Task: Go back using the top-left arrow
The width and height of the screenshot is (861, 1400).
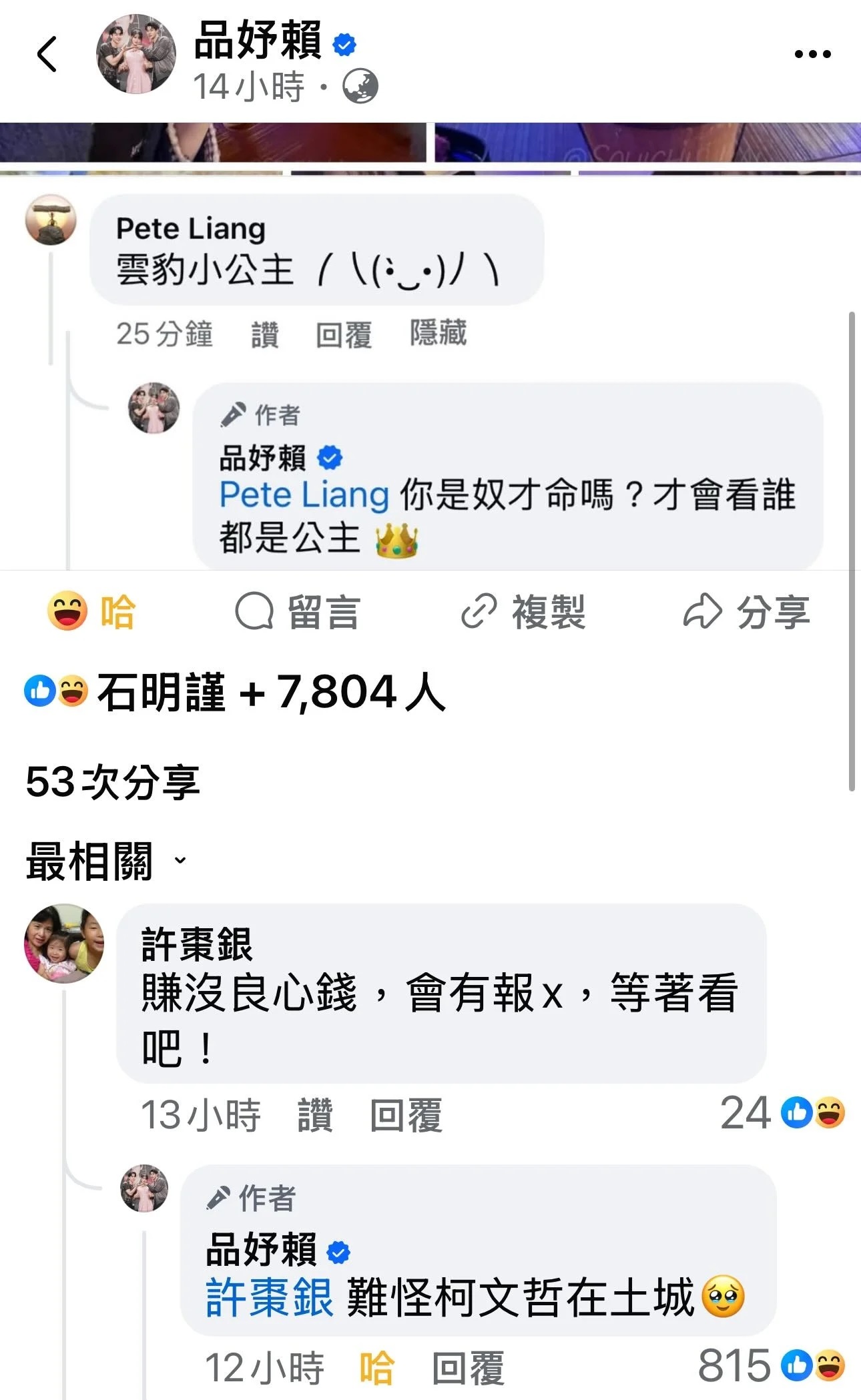Action: [47, 55]
